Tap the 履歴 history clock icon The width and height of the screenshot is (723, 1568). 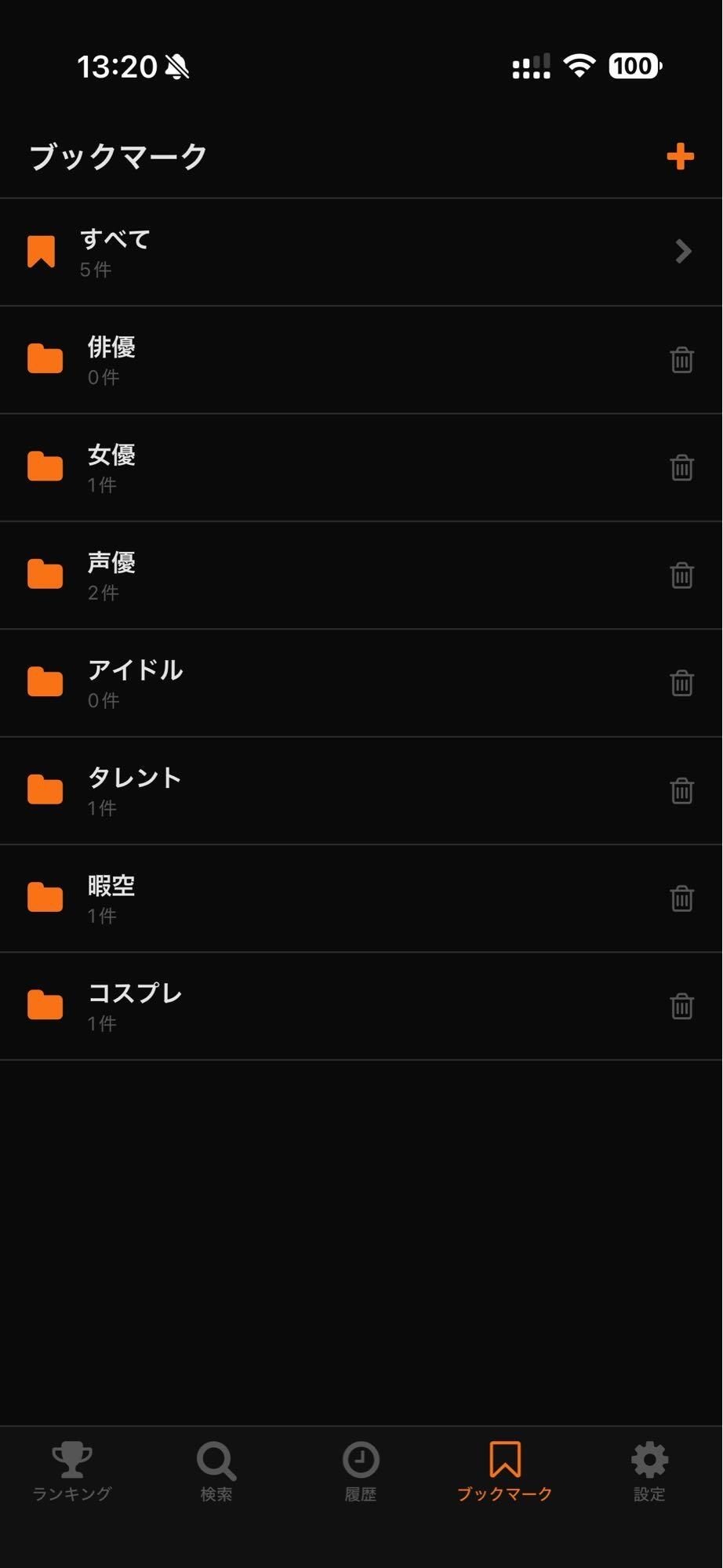tap(361, 1460)
